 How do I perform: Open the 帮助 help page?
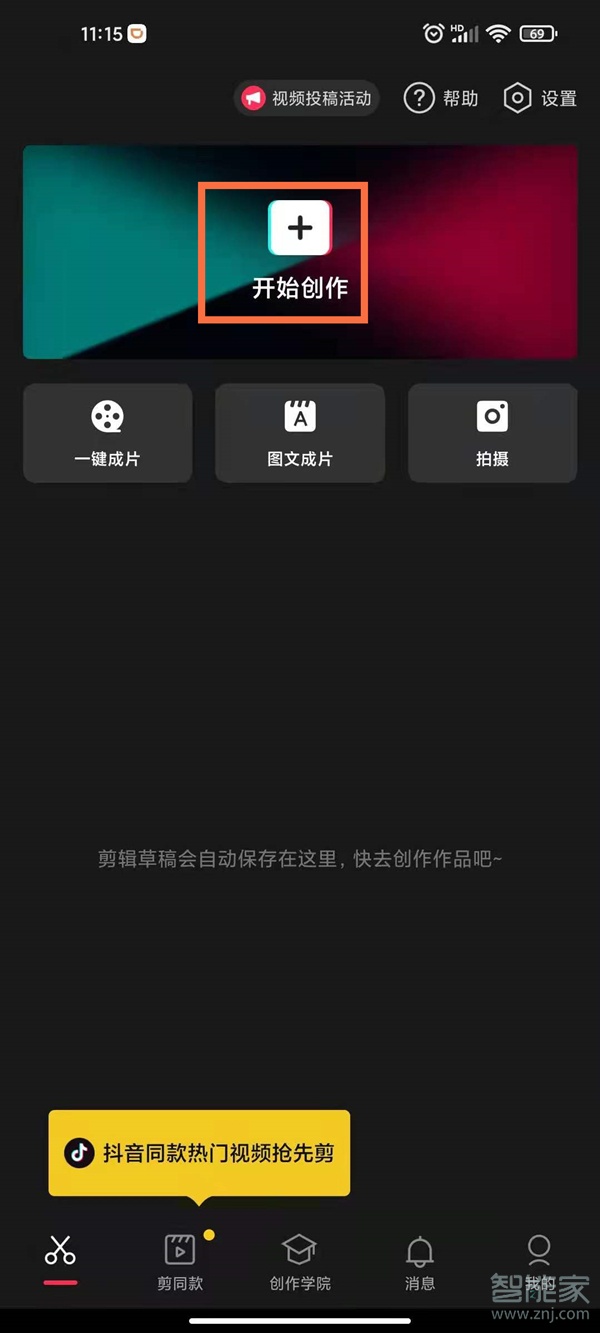coord(441,98)
